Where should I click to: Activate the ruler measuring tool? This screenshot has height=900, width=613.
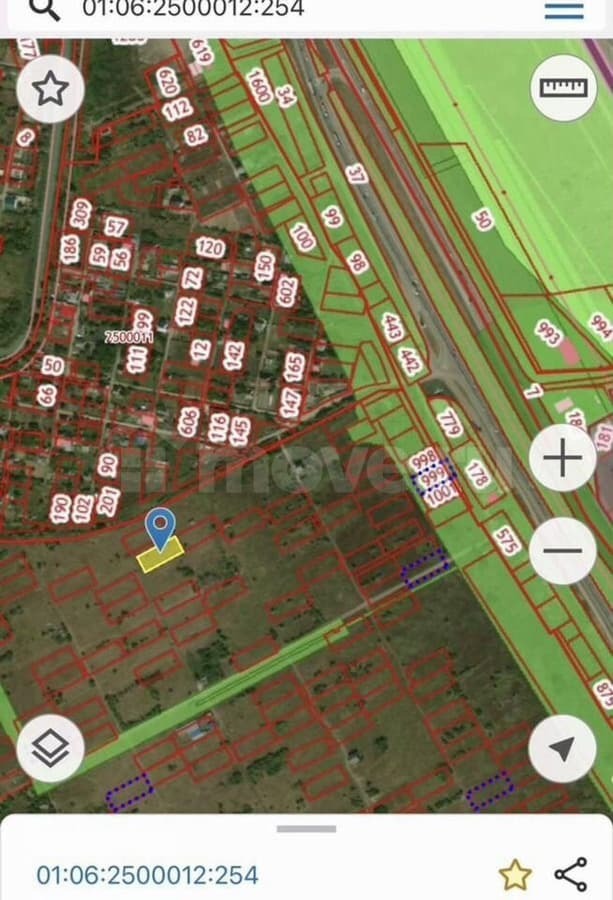click(x=564, y=88)
